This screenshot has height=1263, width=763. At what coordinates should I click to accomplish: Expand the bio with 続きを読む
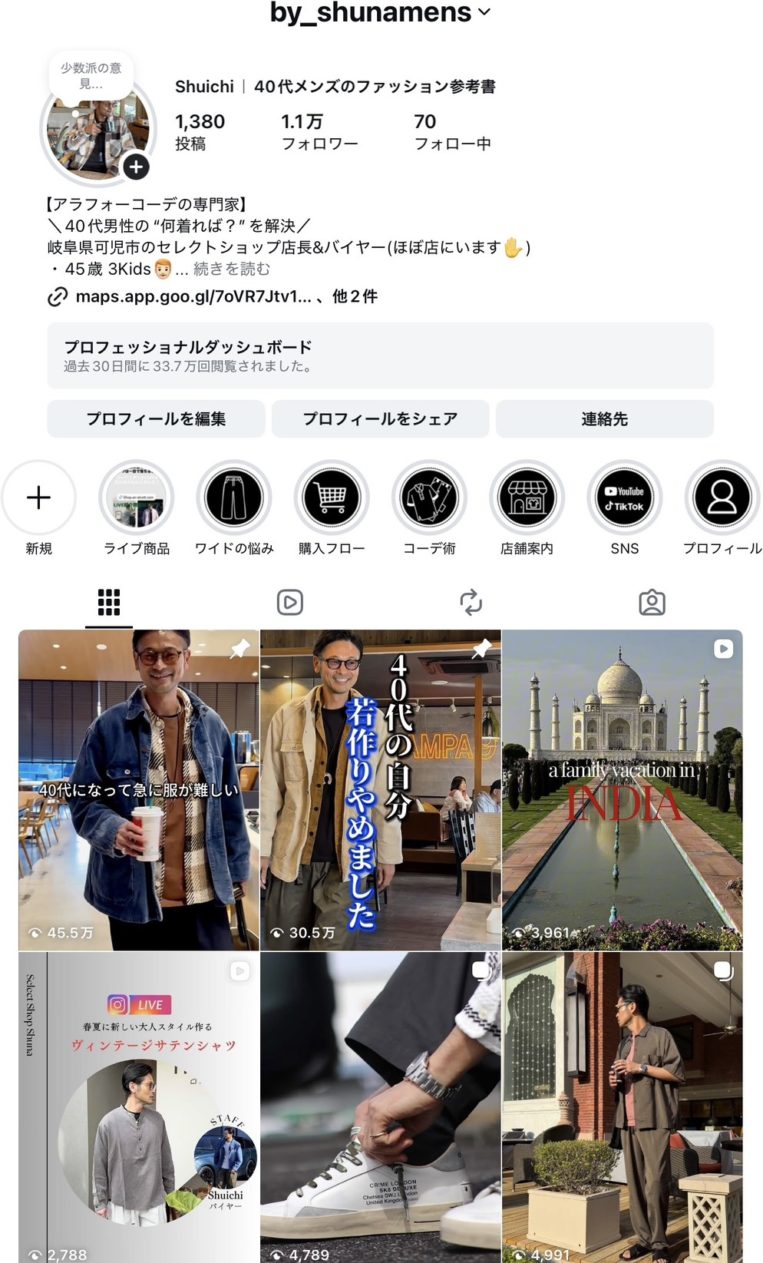pos(232,269)
